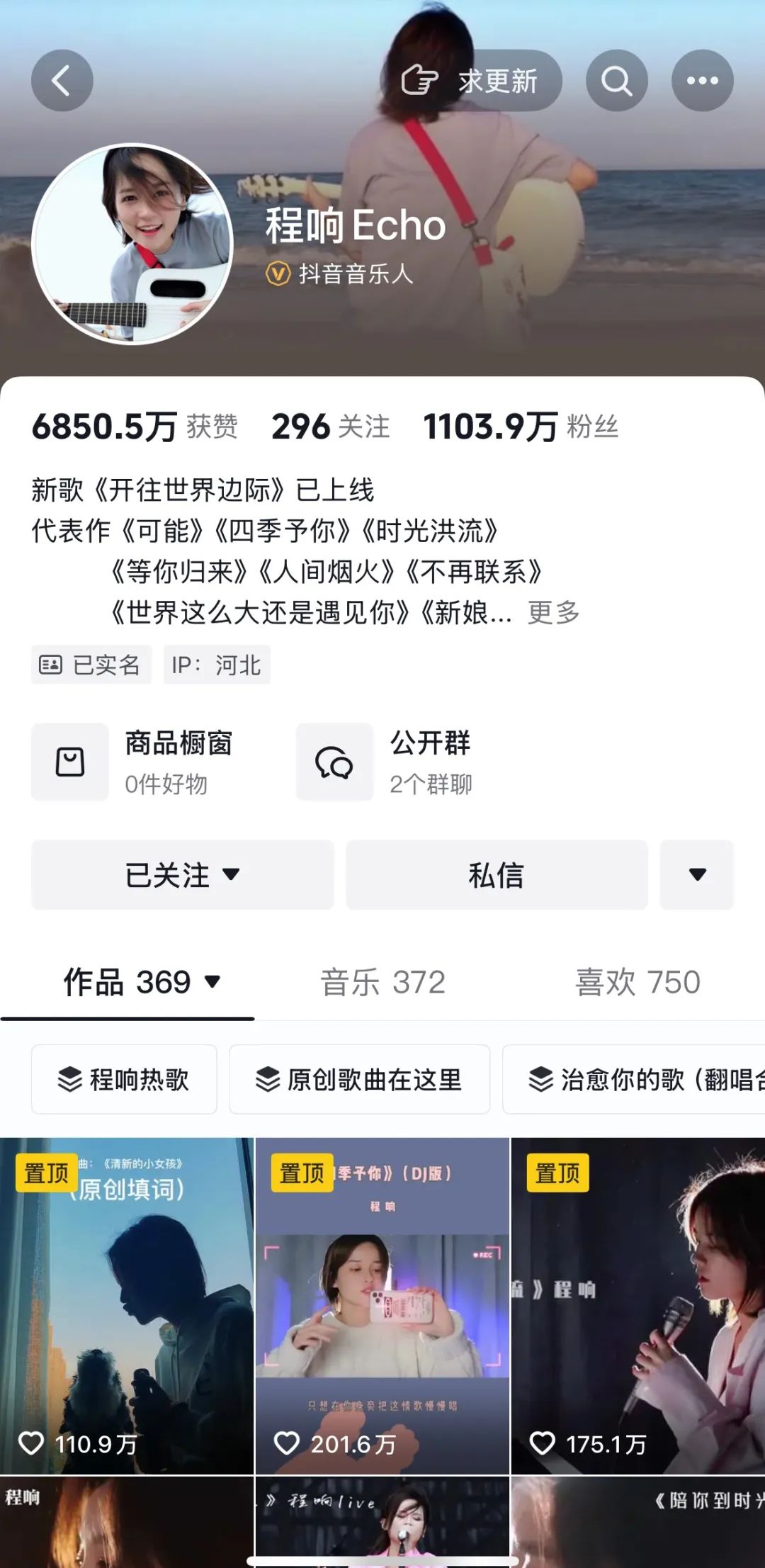
Task: Open the 程响热歌 collection chip
Action: (124, 1079)
